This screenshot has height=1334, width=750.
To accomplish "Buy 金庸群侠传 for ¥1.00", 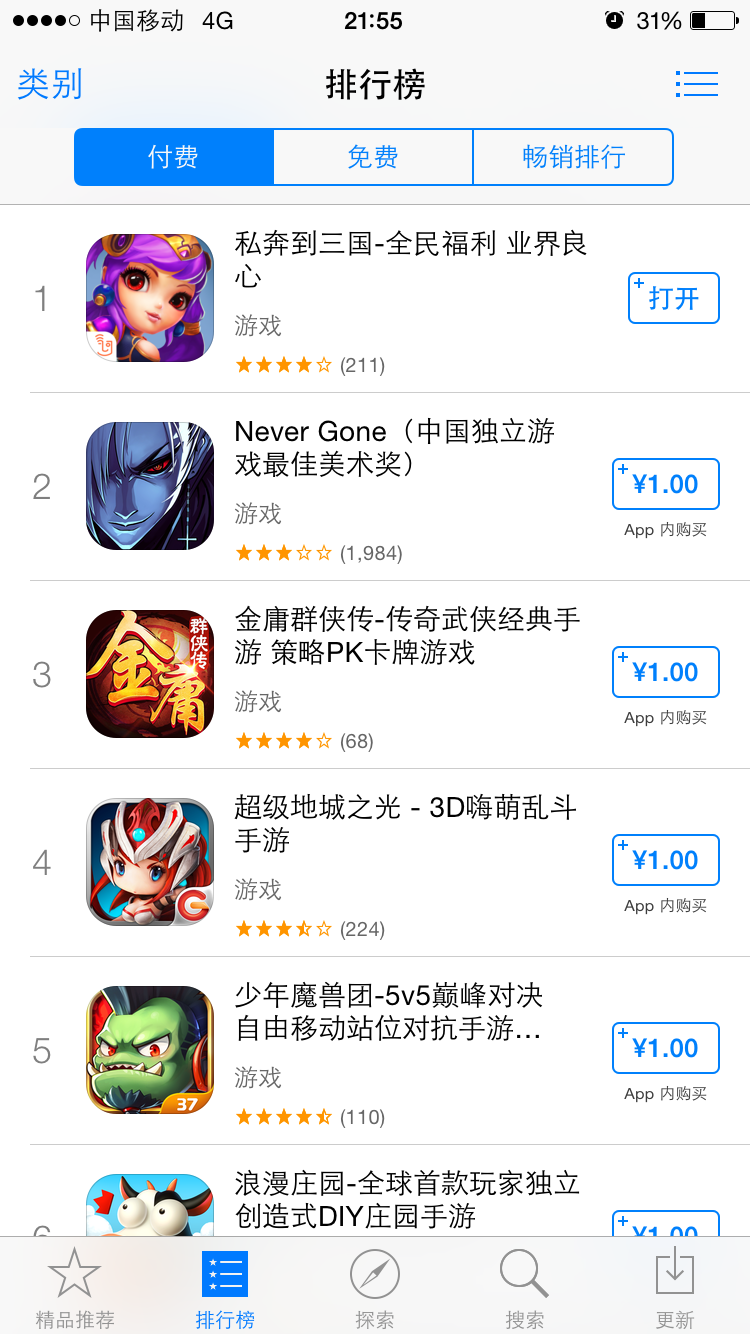I will (665, 672).
